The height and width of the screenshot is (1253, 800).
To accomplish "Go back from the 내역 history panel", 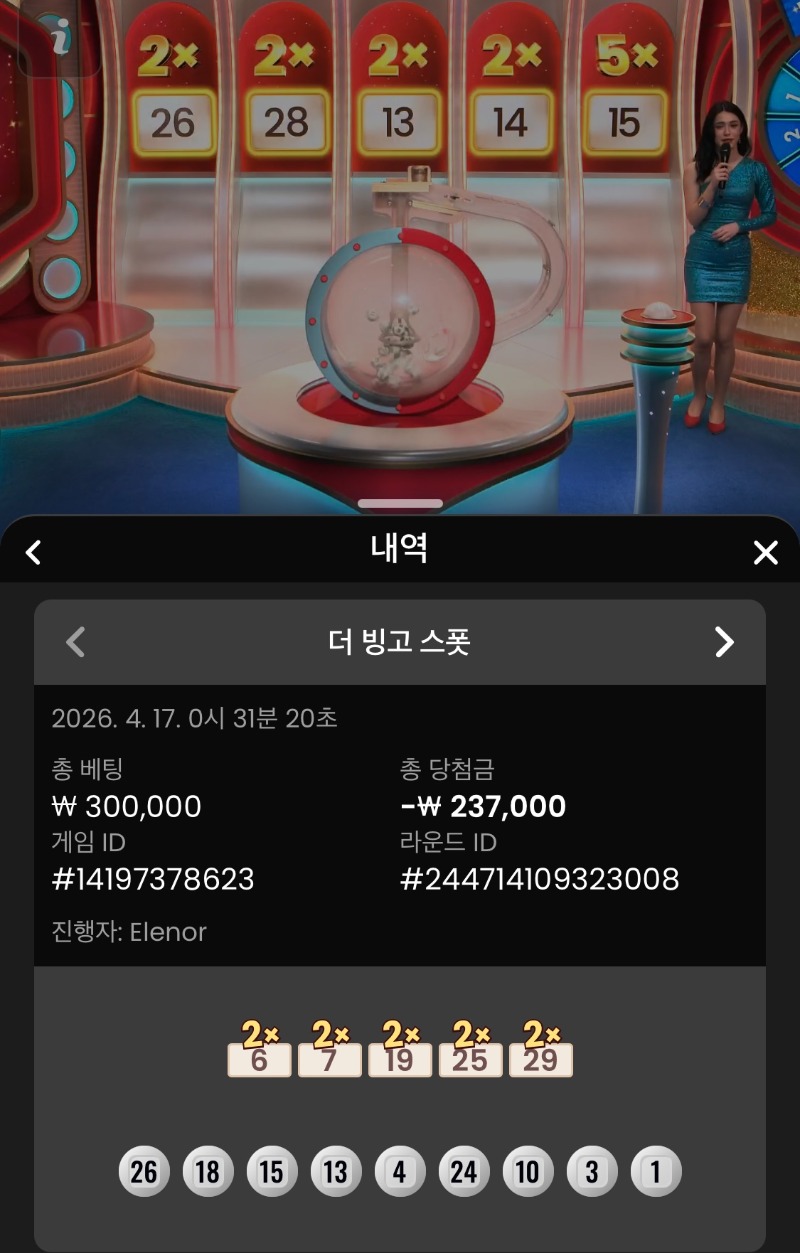I will tap(34, 552).
